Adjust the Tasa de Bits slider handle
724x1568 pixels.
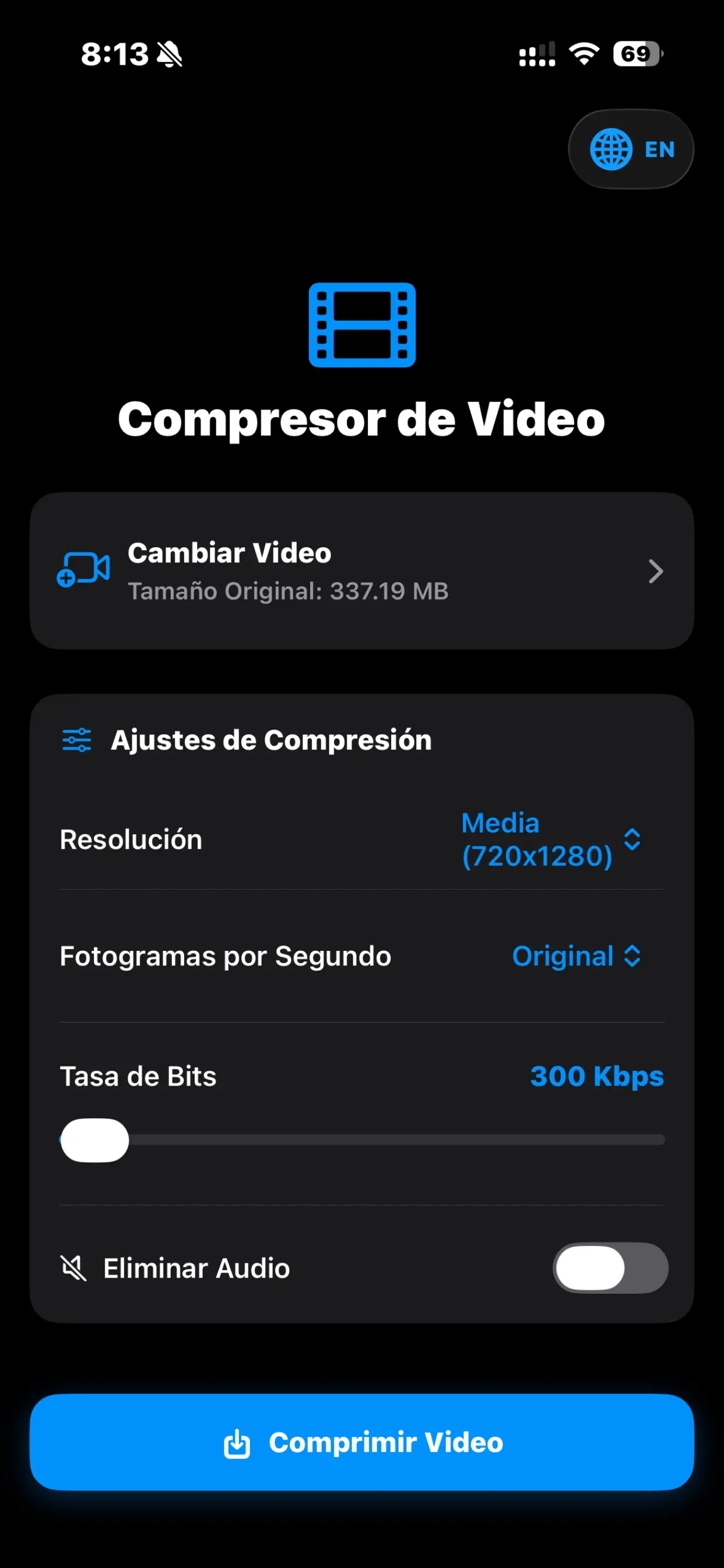click(94, 1140)
